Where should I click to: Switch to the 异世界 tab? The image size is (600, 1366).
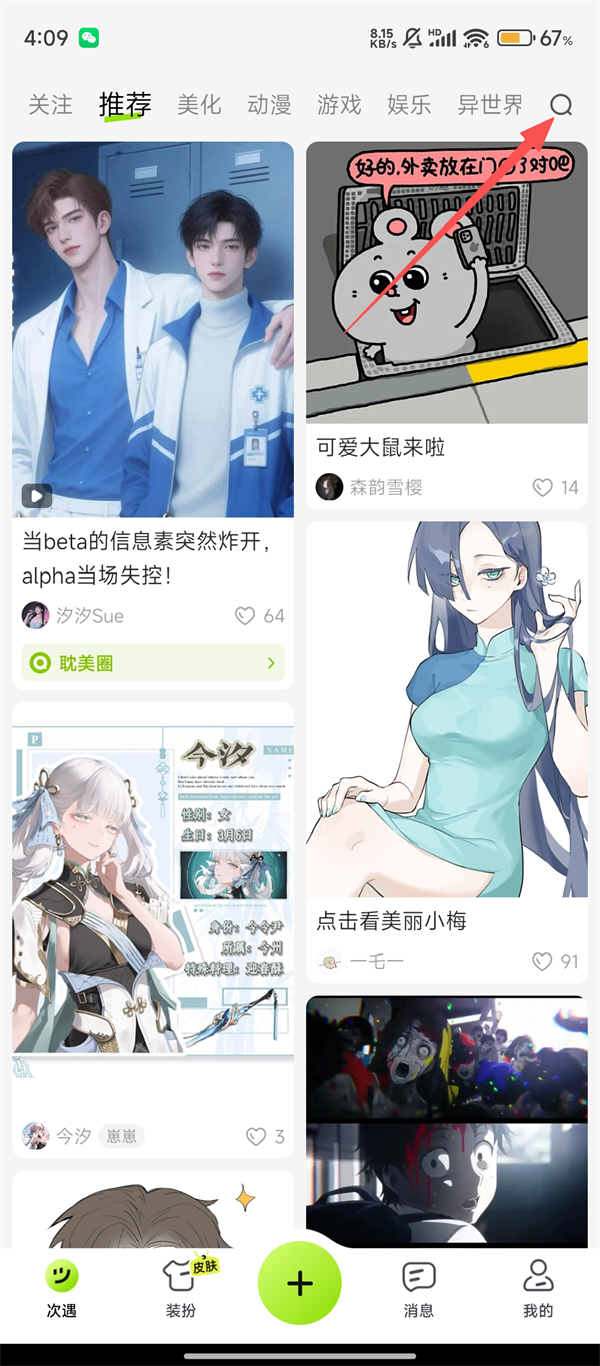pyautogui.click(x=490, y=105)
